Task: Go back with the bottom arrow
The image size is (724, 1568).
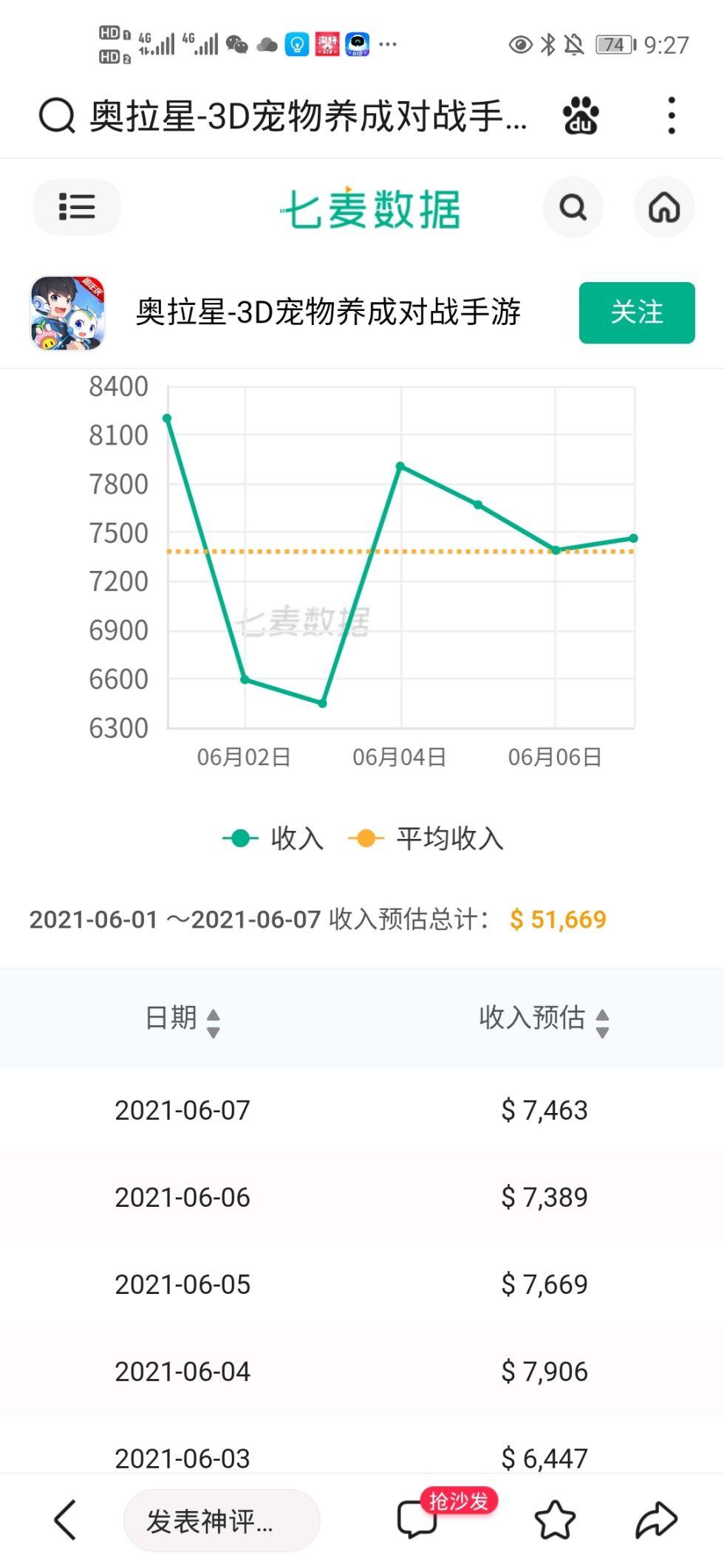Action: pos(65,1519)
